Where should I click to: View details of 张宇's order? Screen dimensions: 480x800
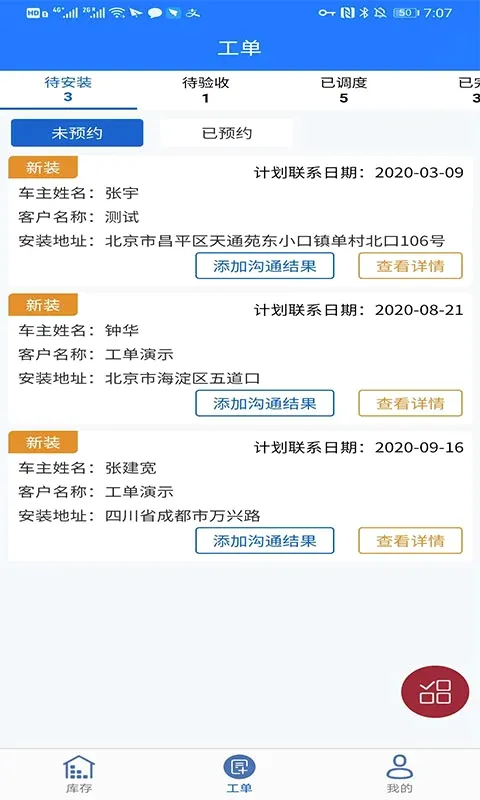[x=411, y=266]
